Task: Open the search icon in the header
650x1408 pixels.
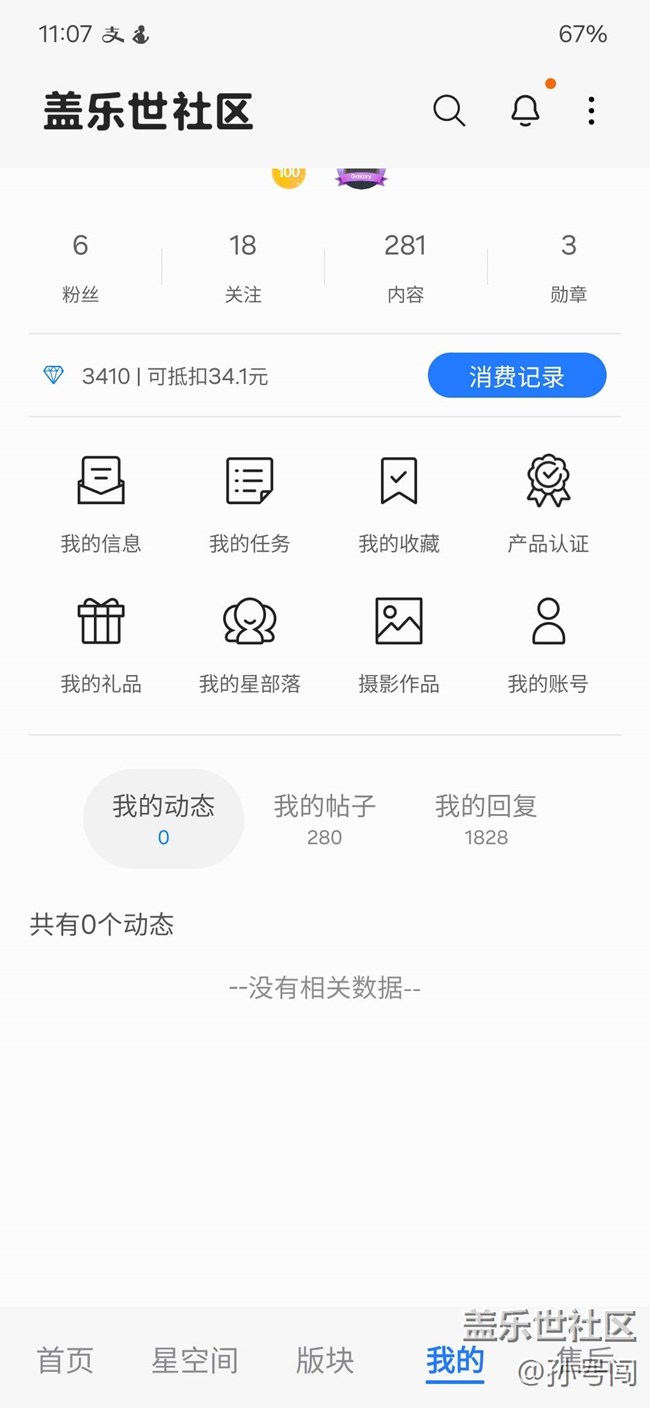Action: click(x=449, y=111)
